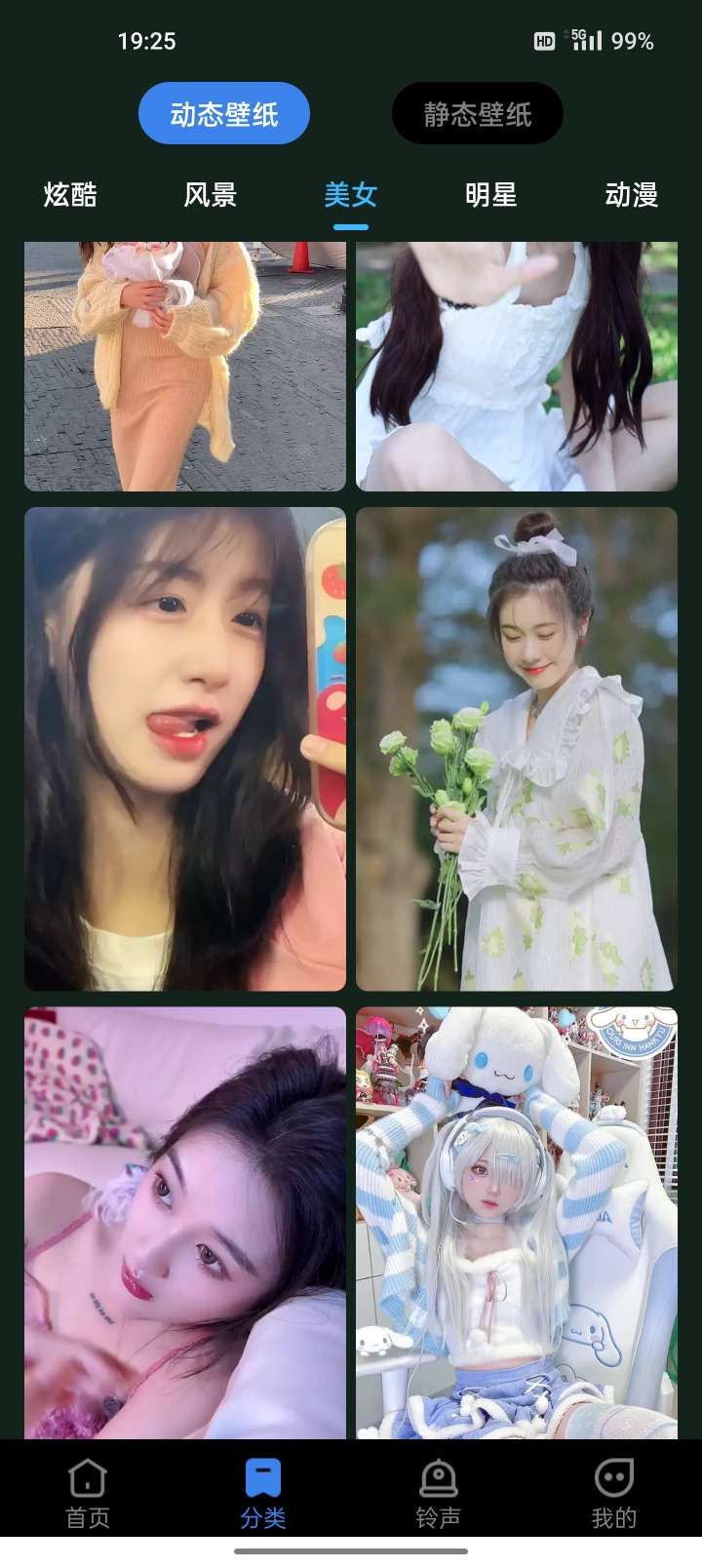
Task: Open the Cinnamoroll cosplay wallpaper
Action: point(517,1223)
